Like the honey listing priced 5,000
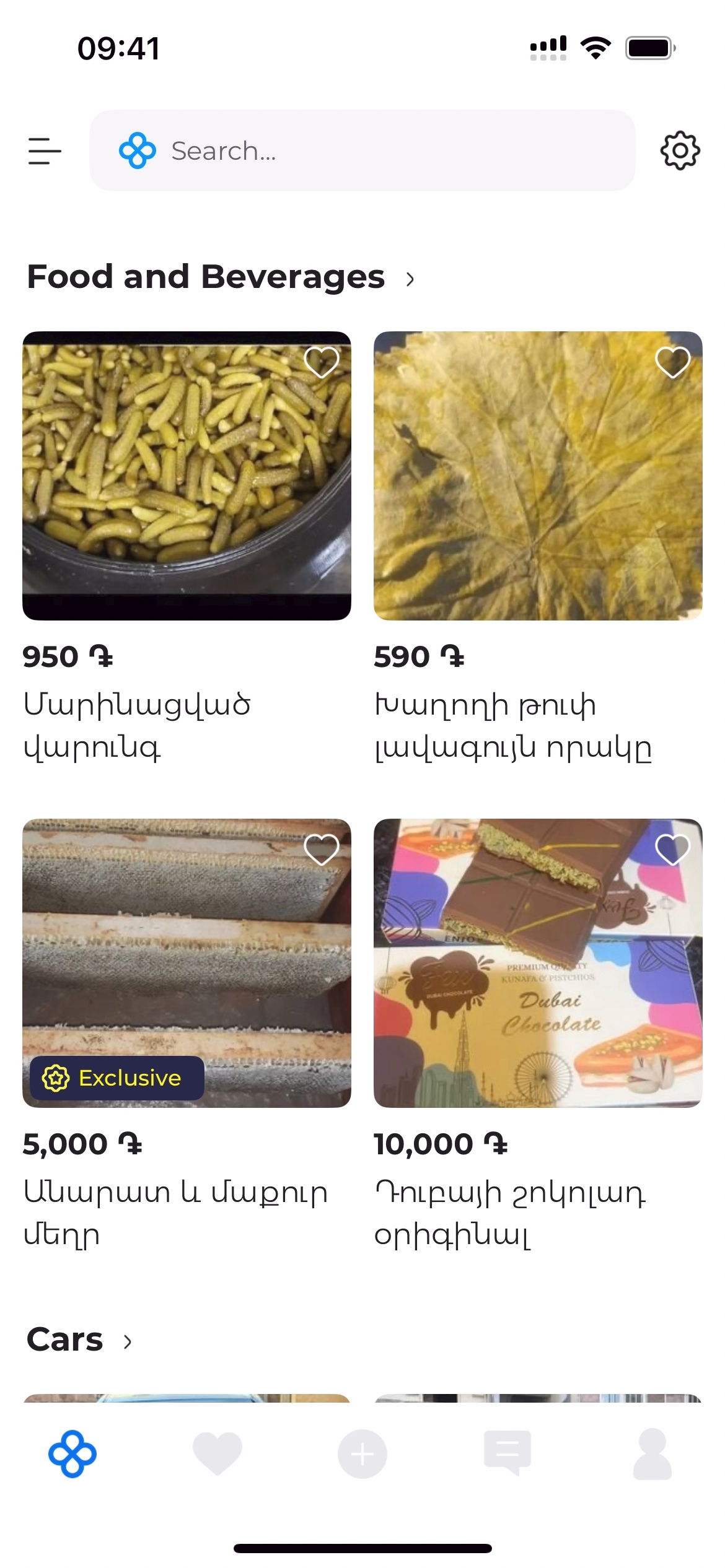Viewport: 725px width, 1568px height. click(x=322, y=849)
